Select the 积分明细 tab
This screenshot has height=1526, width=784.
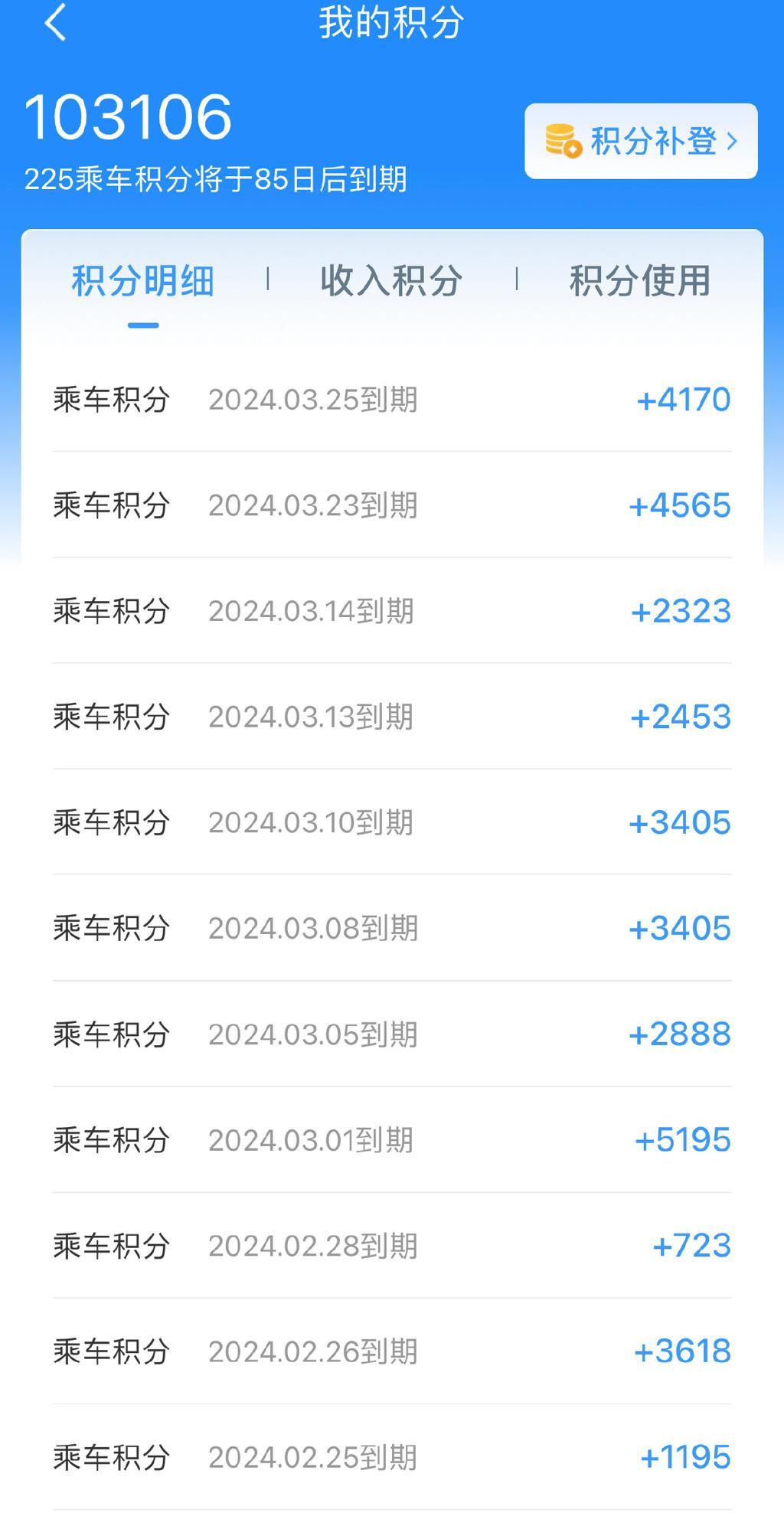click(x=143, y=281)
